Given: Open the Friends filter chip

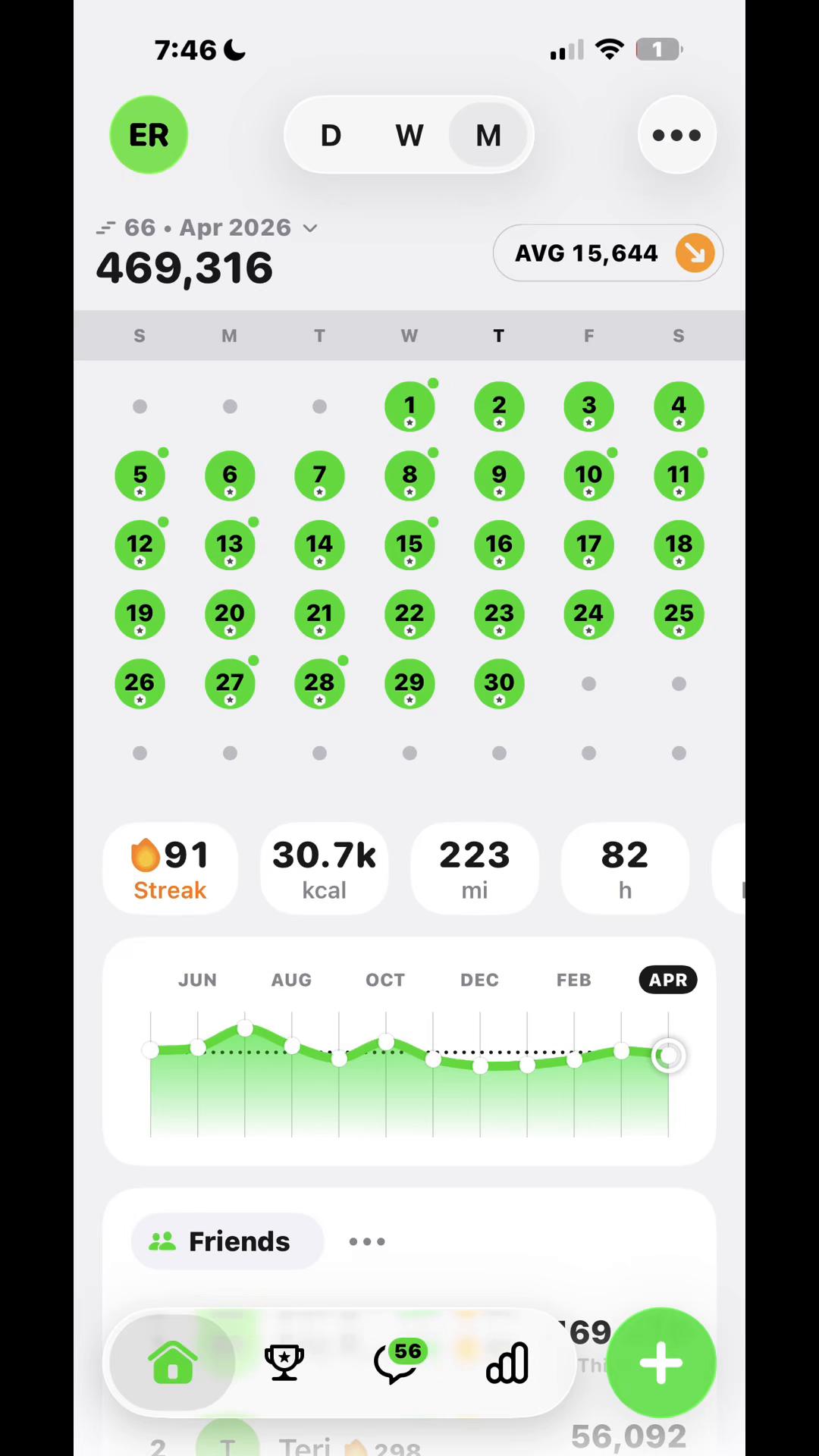Looking at the screenshot, I should point(227,1241).
